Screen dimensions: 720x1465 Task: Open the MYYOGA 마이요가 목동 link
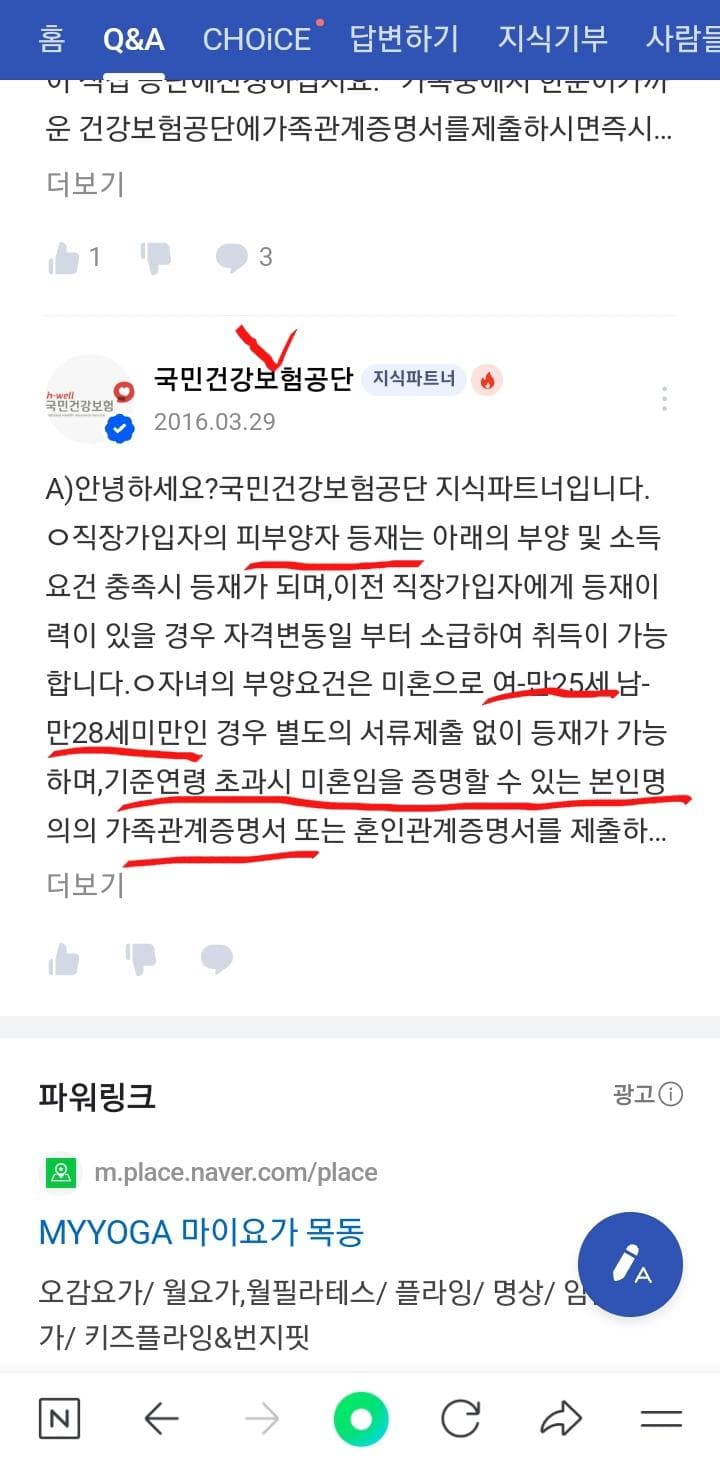[201, 1231]
